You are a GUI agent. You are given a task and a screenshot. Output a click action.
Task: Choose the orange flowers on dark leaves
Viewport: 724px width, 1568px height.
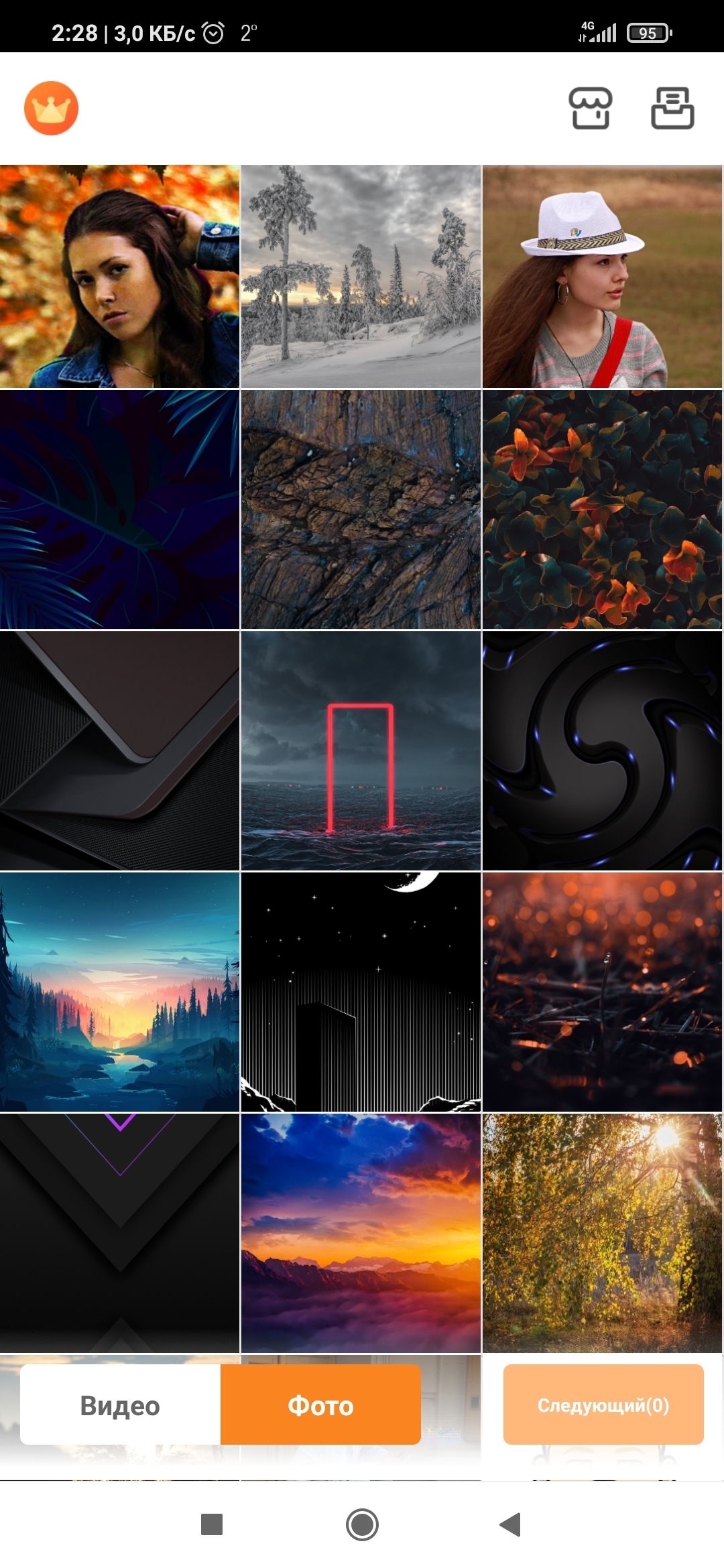(x=603, y=509)
